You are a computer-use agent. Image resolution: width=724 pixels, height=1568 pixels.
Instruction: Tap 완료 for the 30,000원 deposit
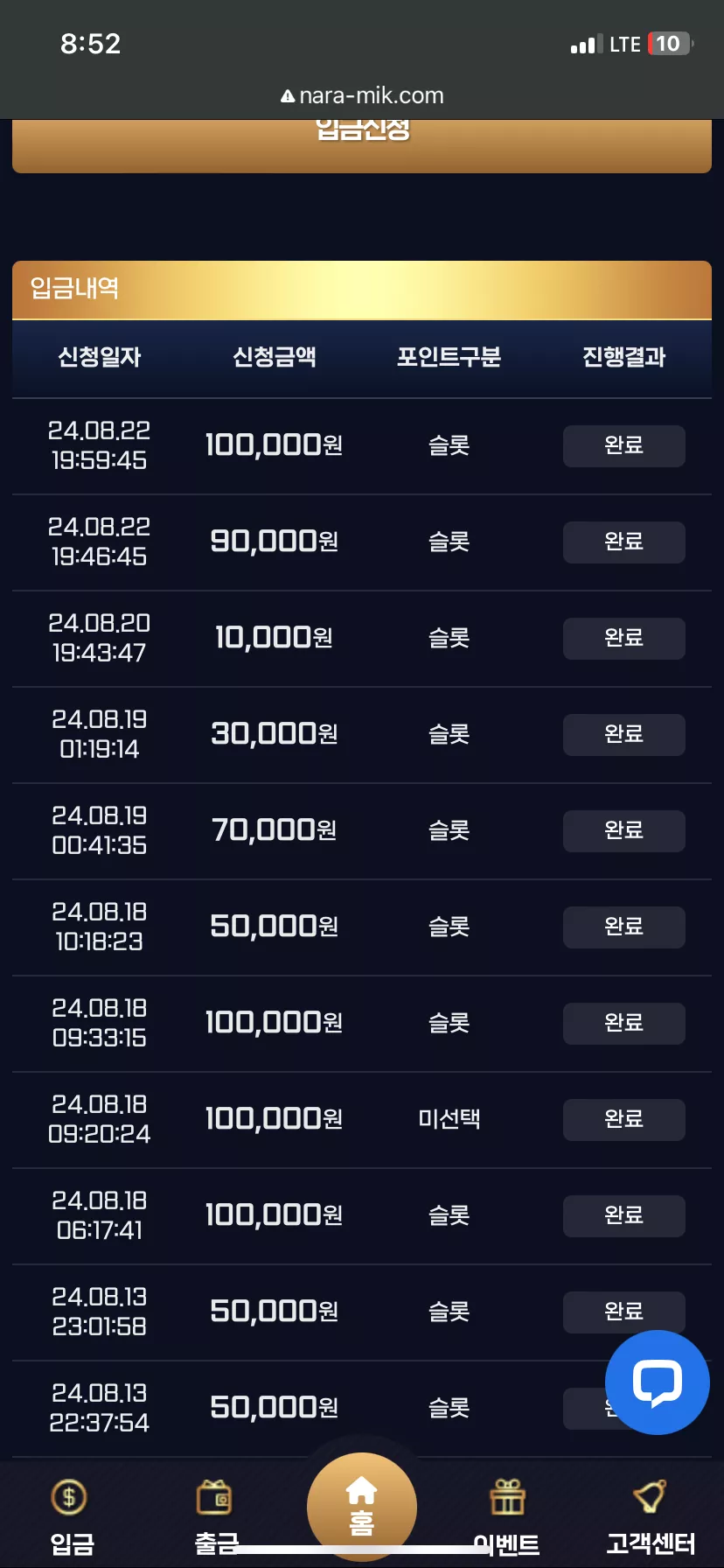click(624, 735)
